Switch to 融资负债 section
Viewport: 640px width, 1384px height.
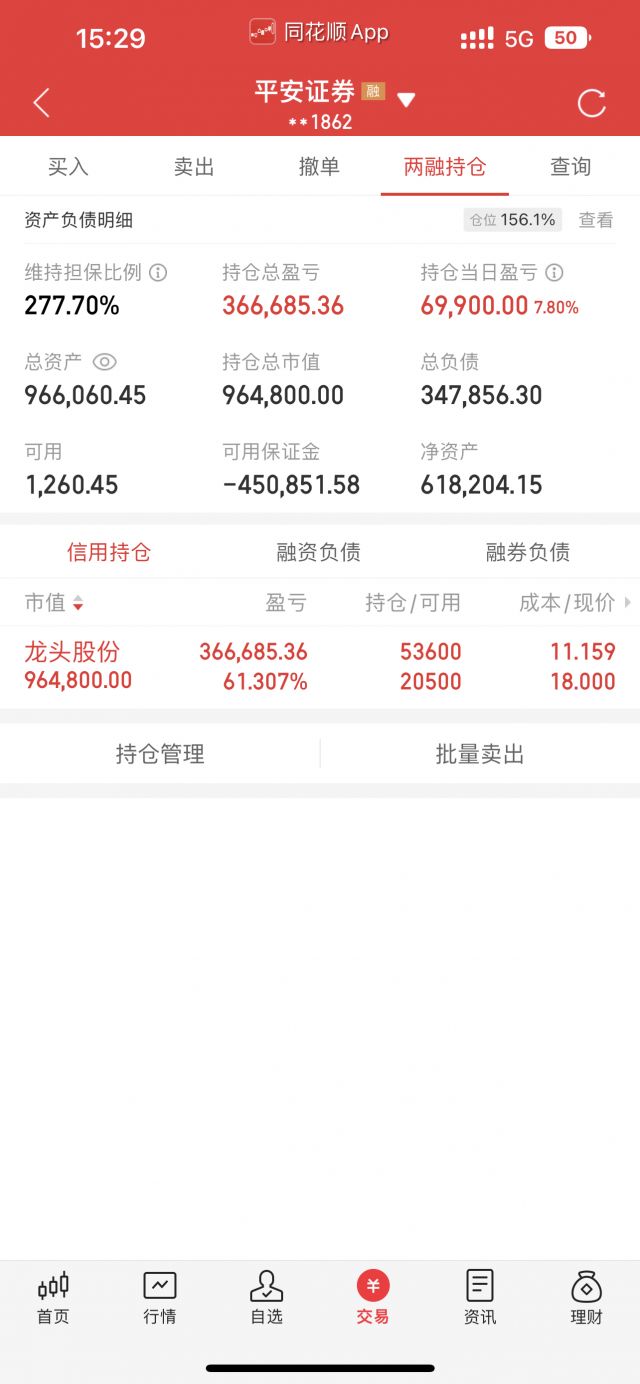(319, 552)
